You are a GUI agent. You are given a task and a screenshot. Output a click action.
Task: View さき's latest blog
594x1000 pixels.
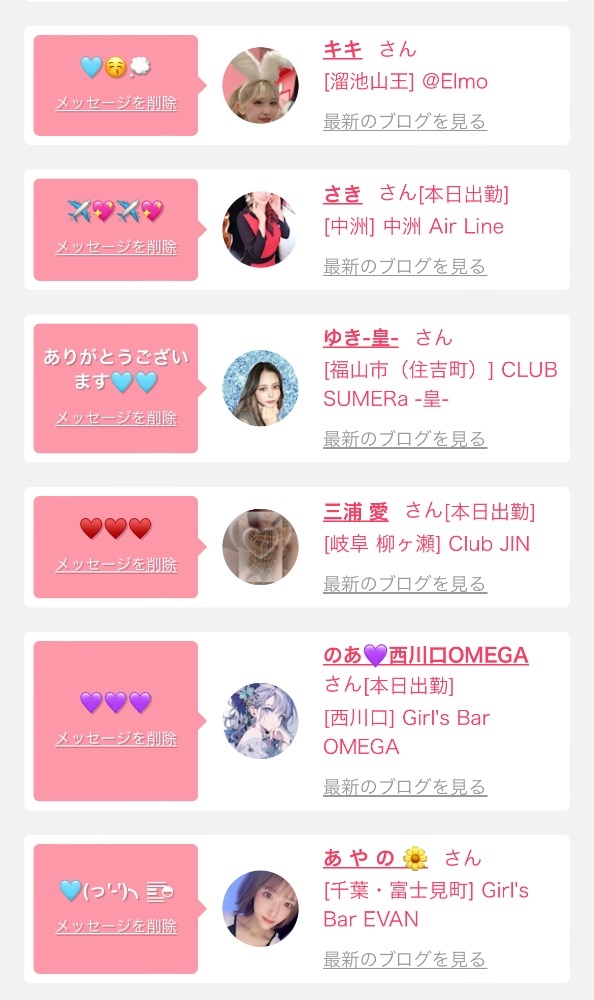(x=405, y=266)
